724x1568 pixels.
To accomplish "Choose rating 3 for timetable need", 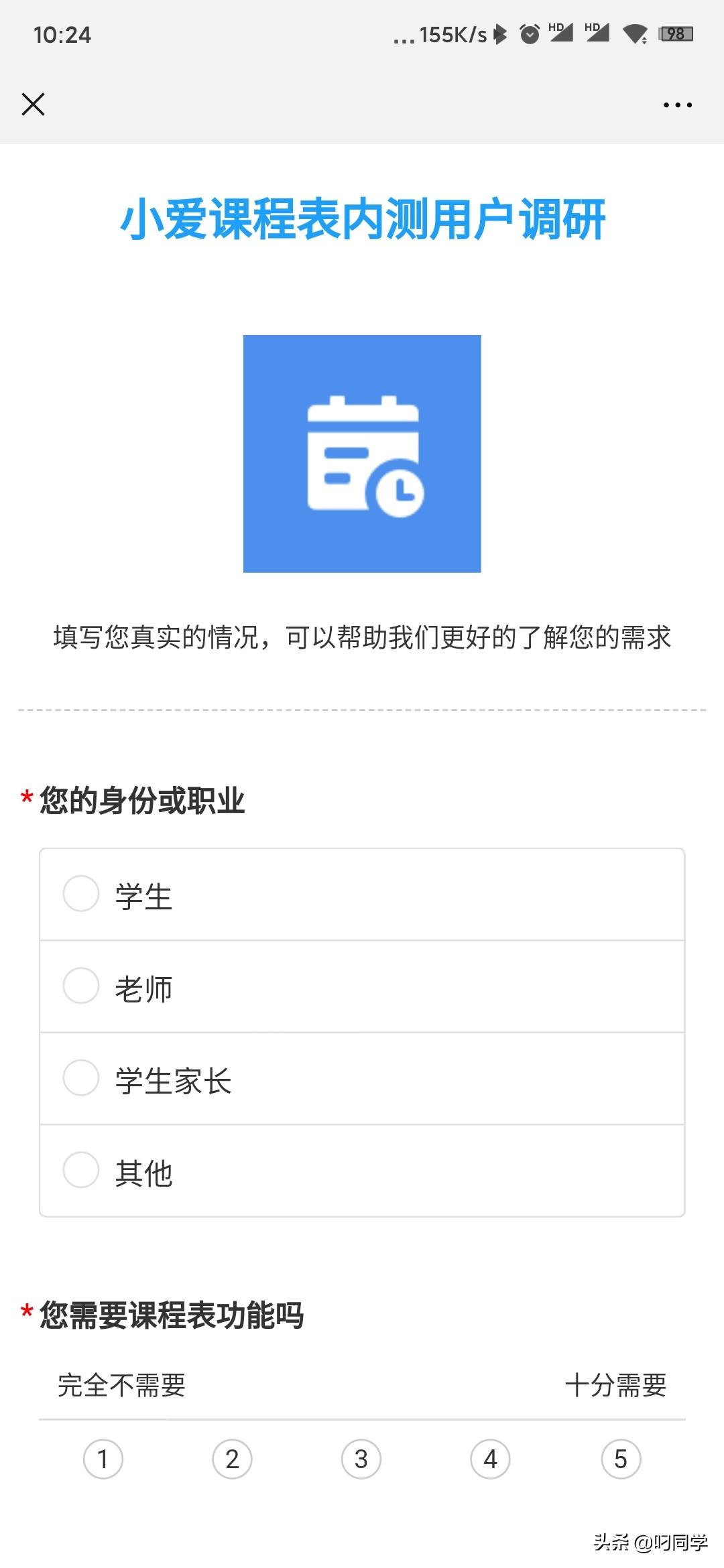I will (361, 1459).
